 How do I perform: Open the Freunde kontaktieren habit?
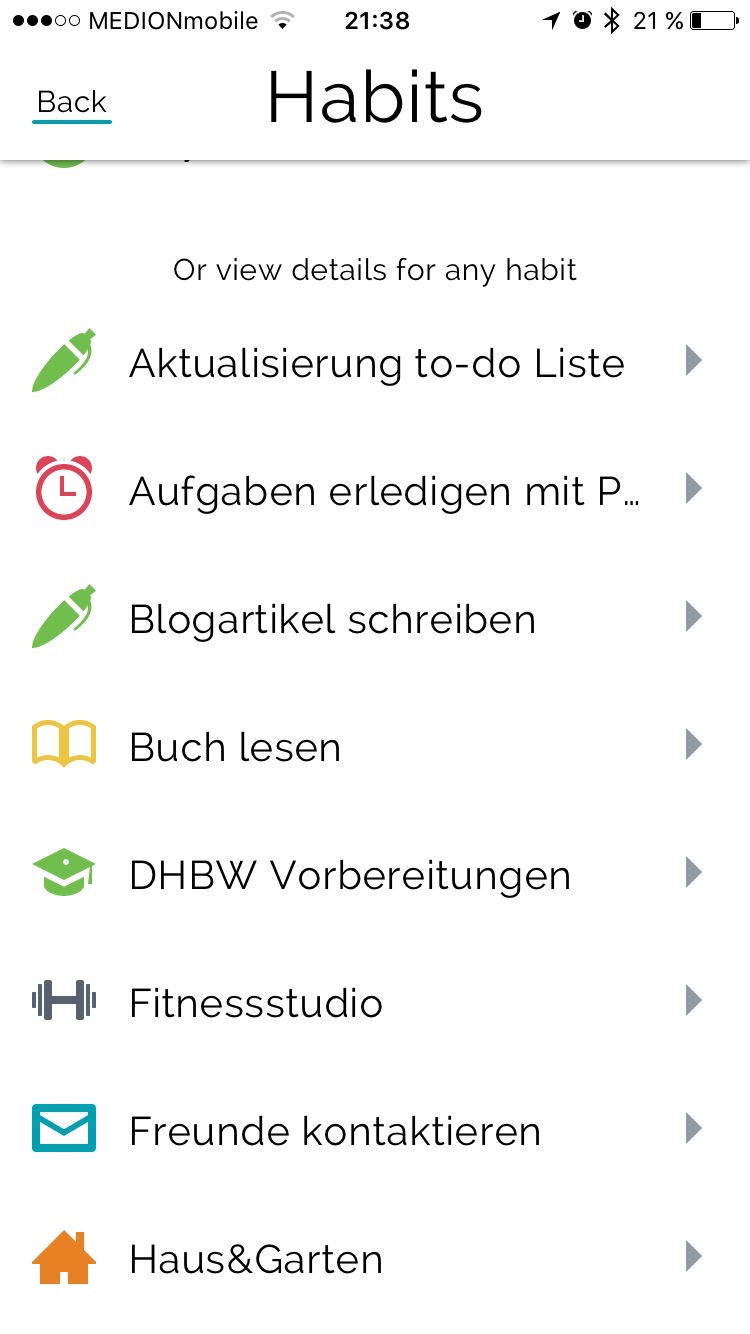[x=375, y=1130]
